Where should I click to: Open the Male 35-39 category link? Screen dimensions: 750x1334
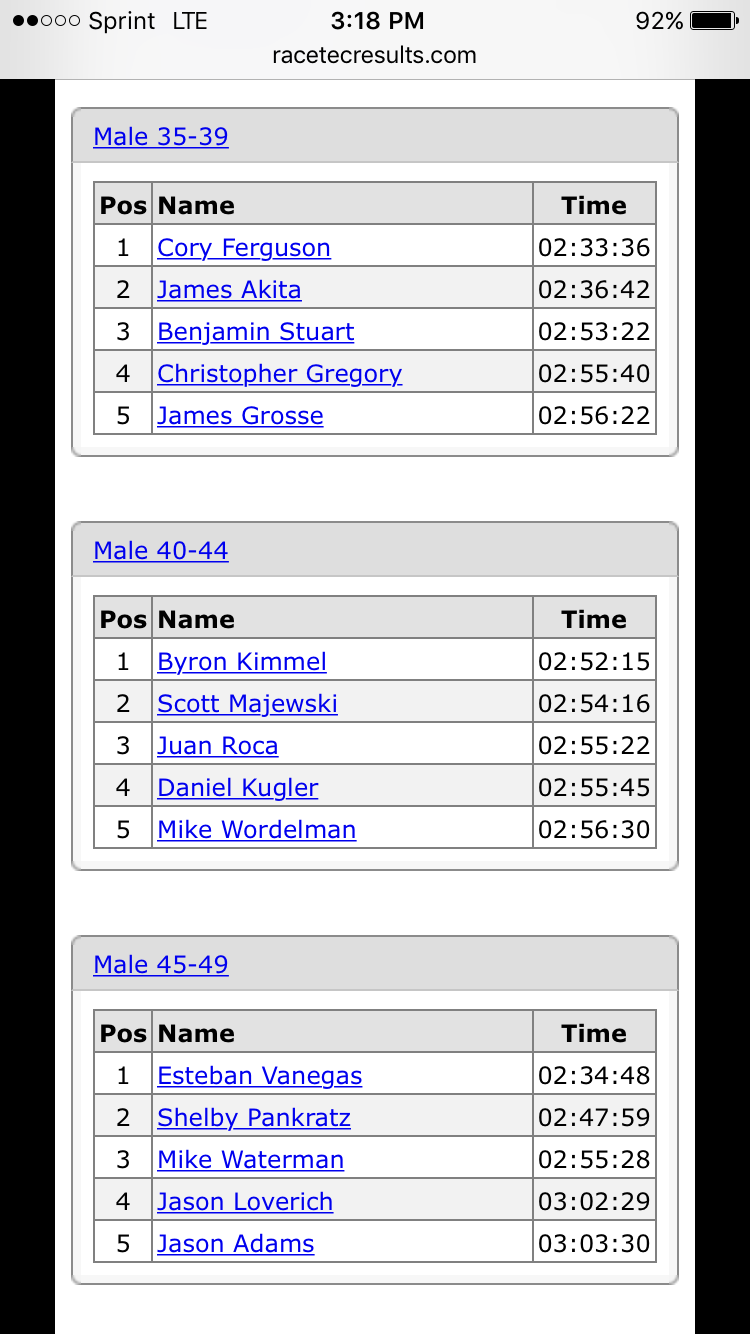161,136
